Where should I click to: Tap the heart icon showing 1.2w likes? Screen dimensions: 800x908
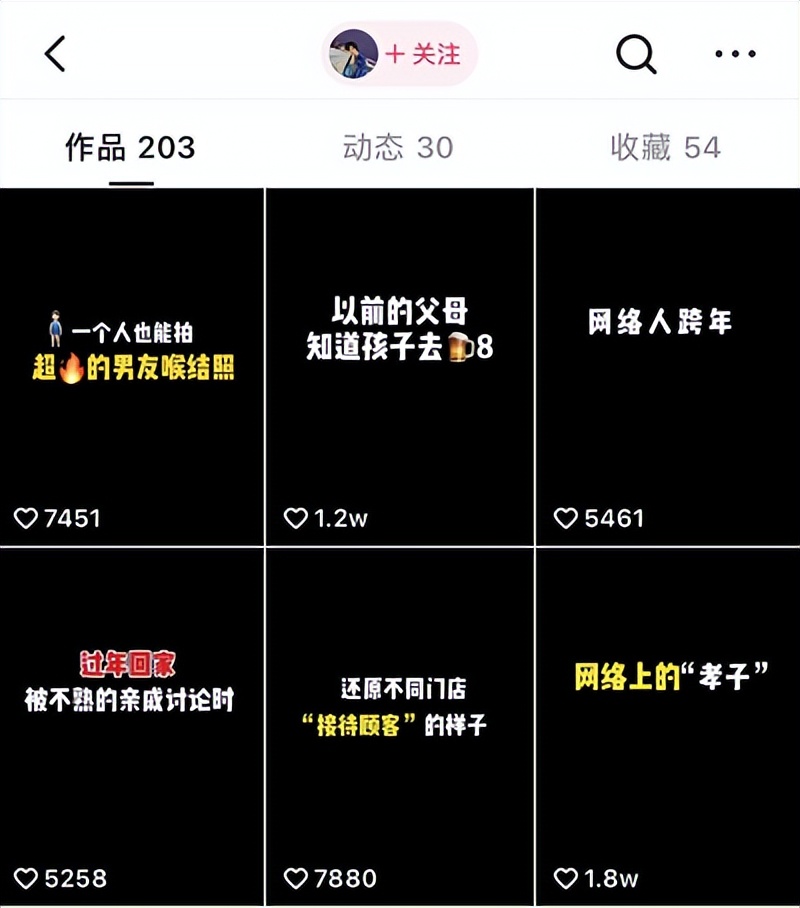pyautogui.click(x=294, y=518)
